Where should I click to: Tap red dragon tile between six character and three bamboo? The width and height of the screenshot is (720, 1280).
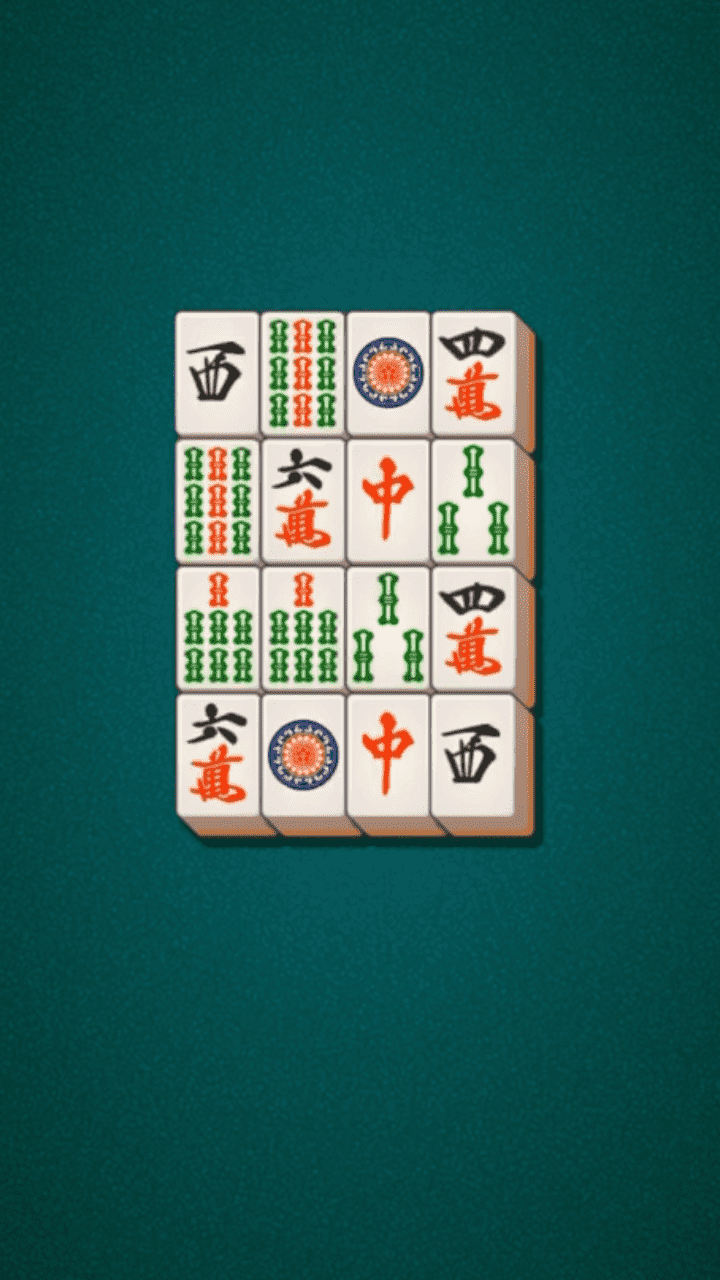pos(388,500)
